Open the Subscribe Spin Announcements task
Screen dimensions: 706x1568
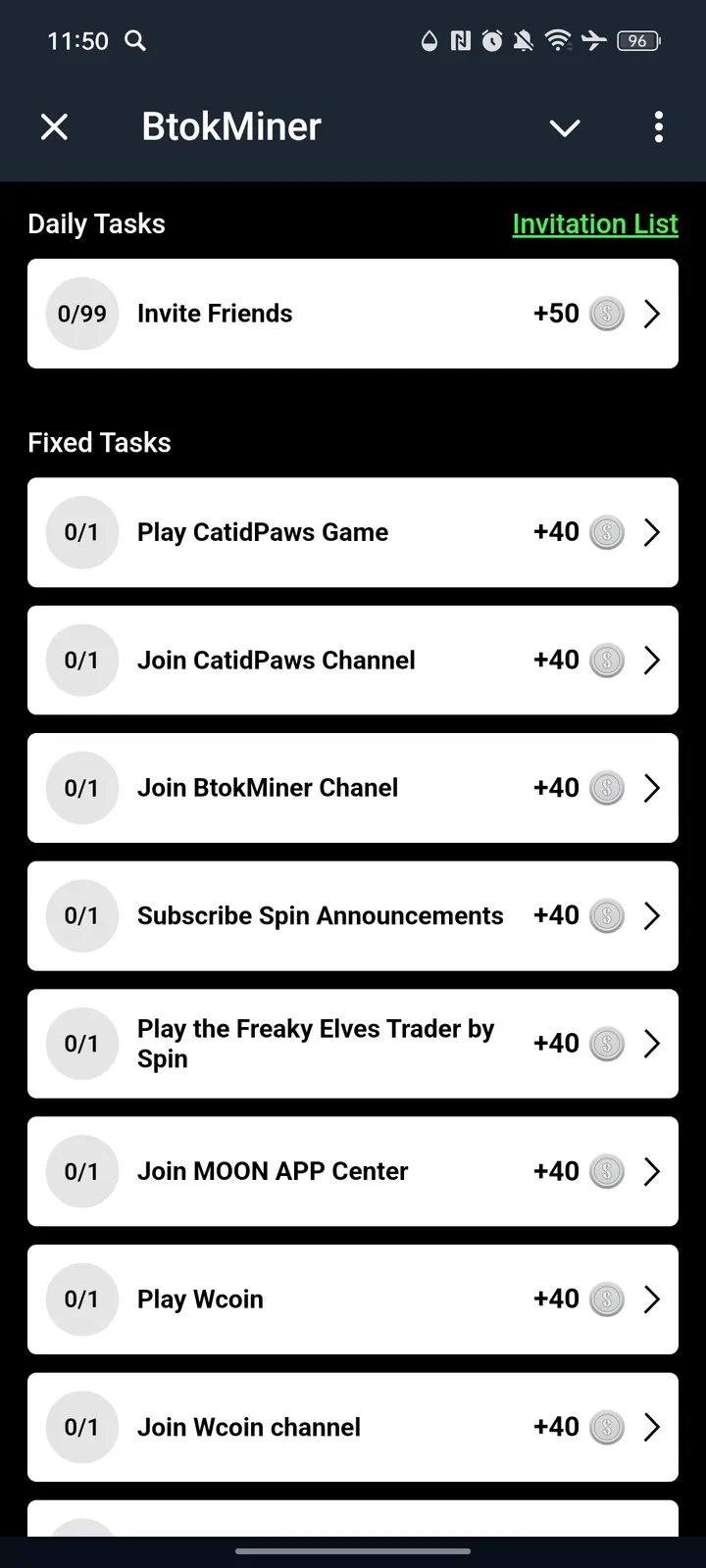click(353, 915)
